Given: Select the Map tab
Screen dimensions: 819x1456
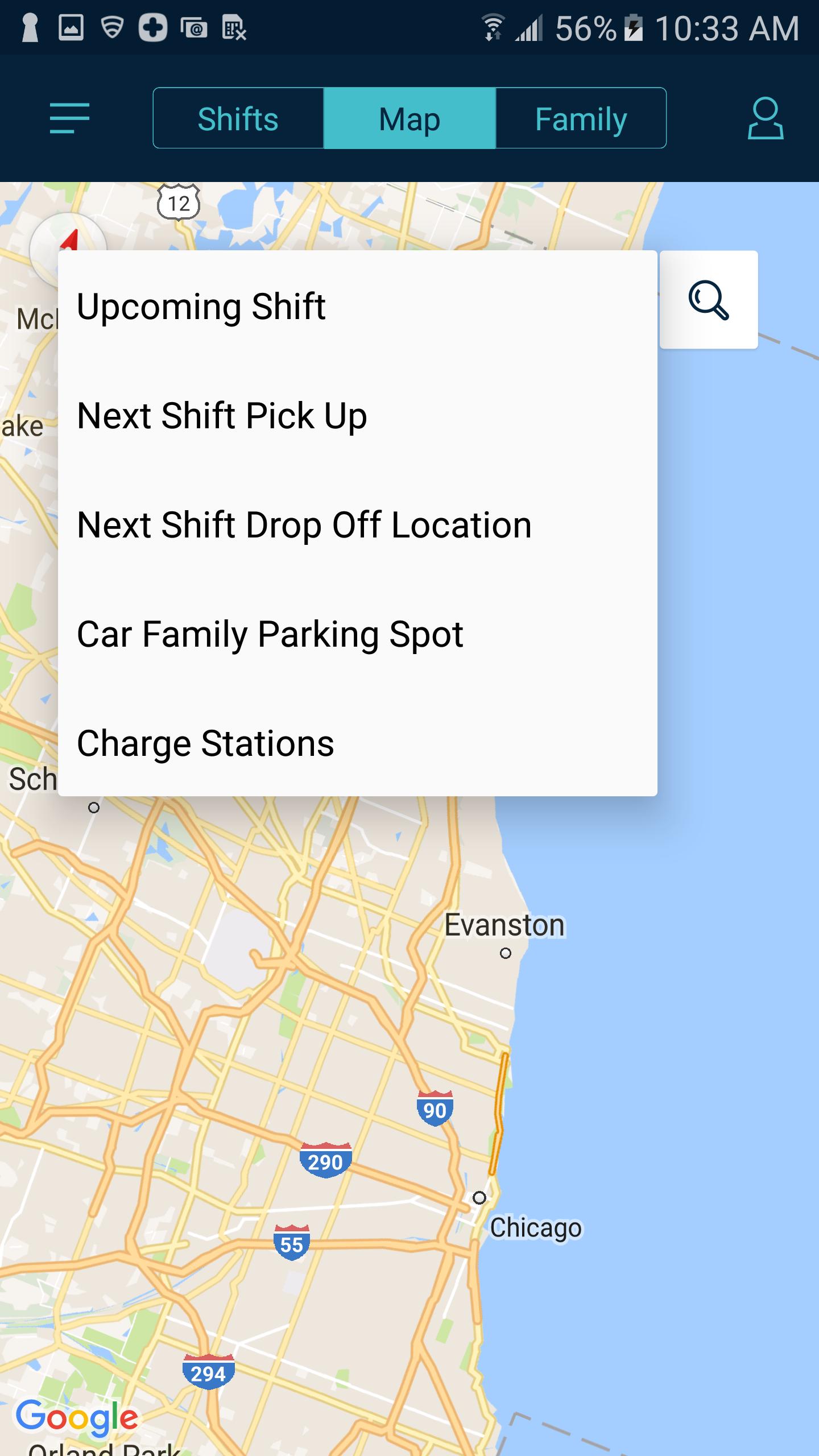Looking at the screenshot, I should tap(409, 118).
